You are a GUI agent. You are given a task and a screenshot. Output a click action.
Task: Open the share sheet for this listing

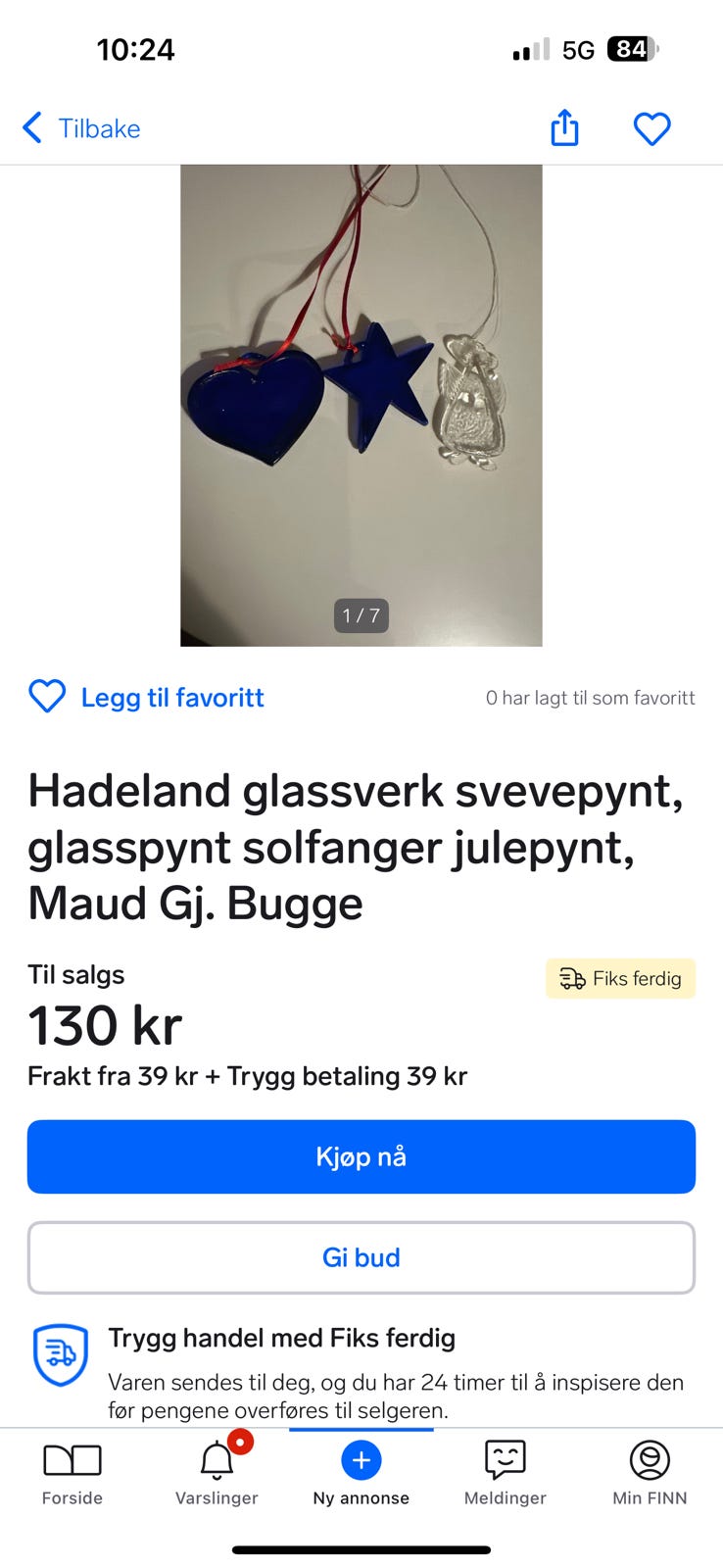click(x=563, y=127)
